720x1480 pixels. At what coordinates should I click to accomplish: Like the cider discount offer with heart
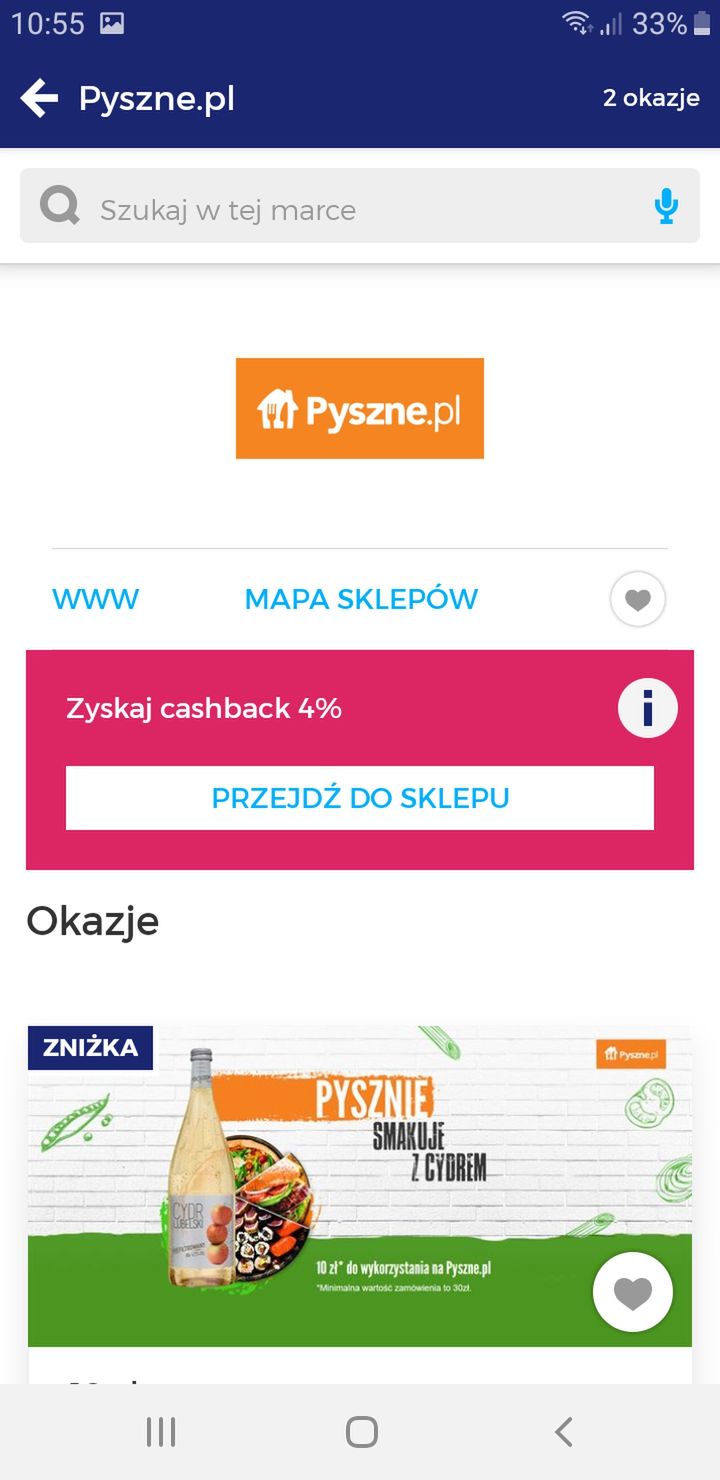click(x=633, y=1292)
